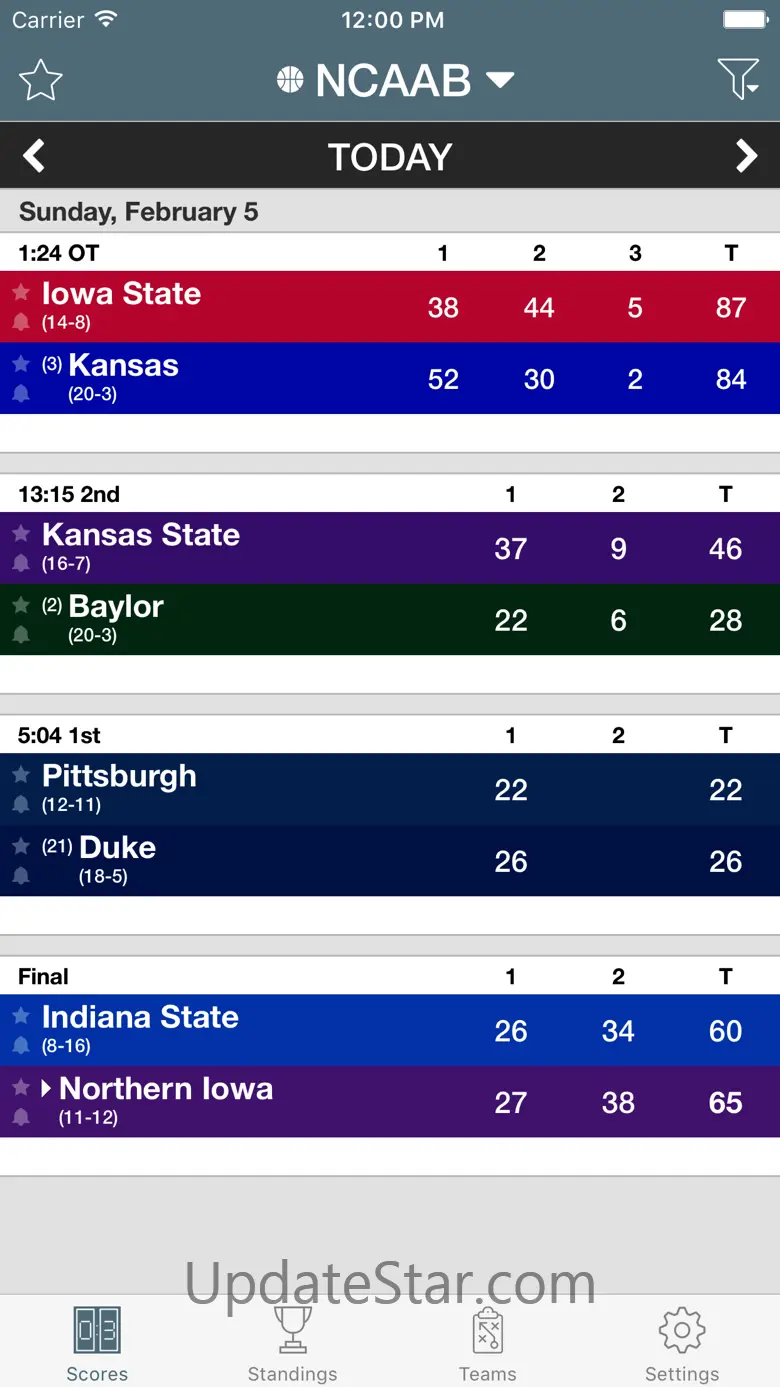
Task: Open the Indiana State row
Action: coord(390,1030)
